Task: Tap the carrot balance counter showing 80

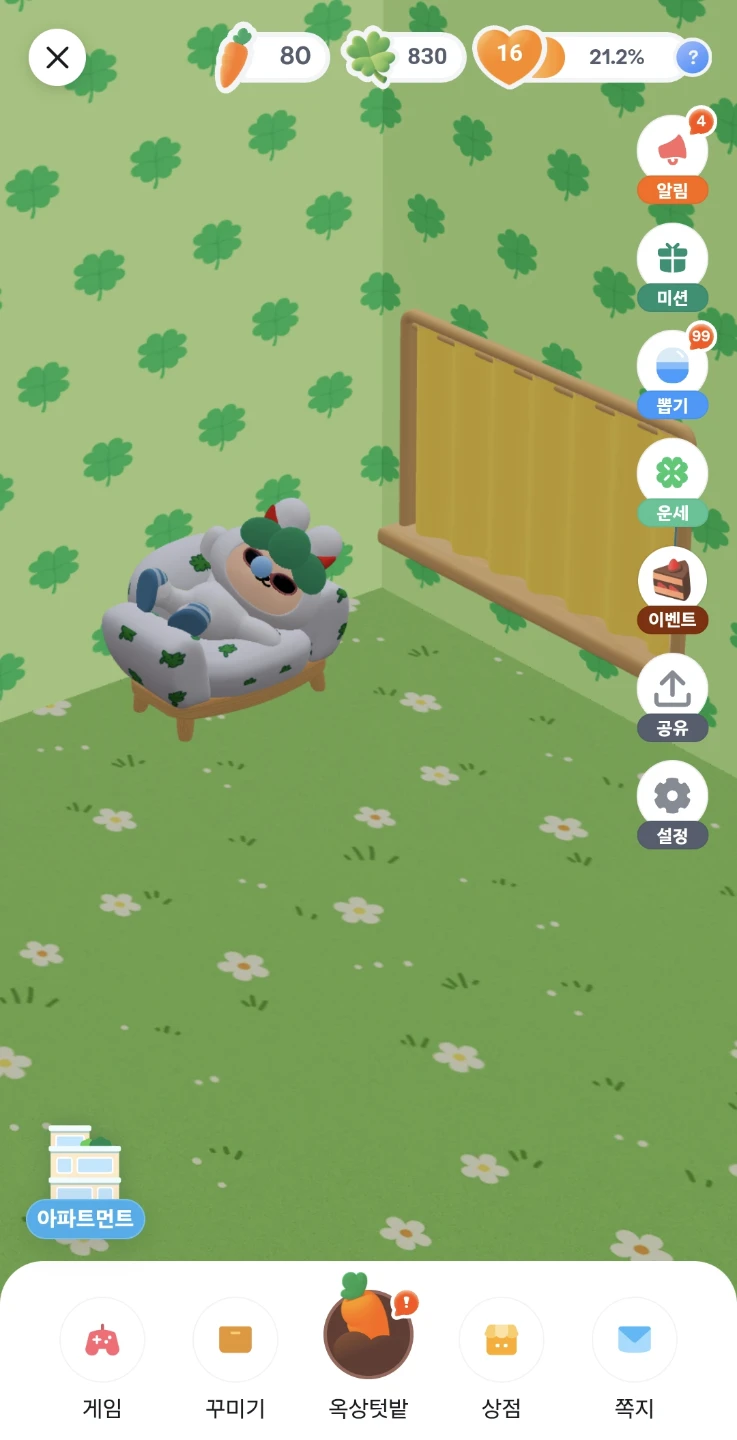Action: coord(272,57)
